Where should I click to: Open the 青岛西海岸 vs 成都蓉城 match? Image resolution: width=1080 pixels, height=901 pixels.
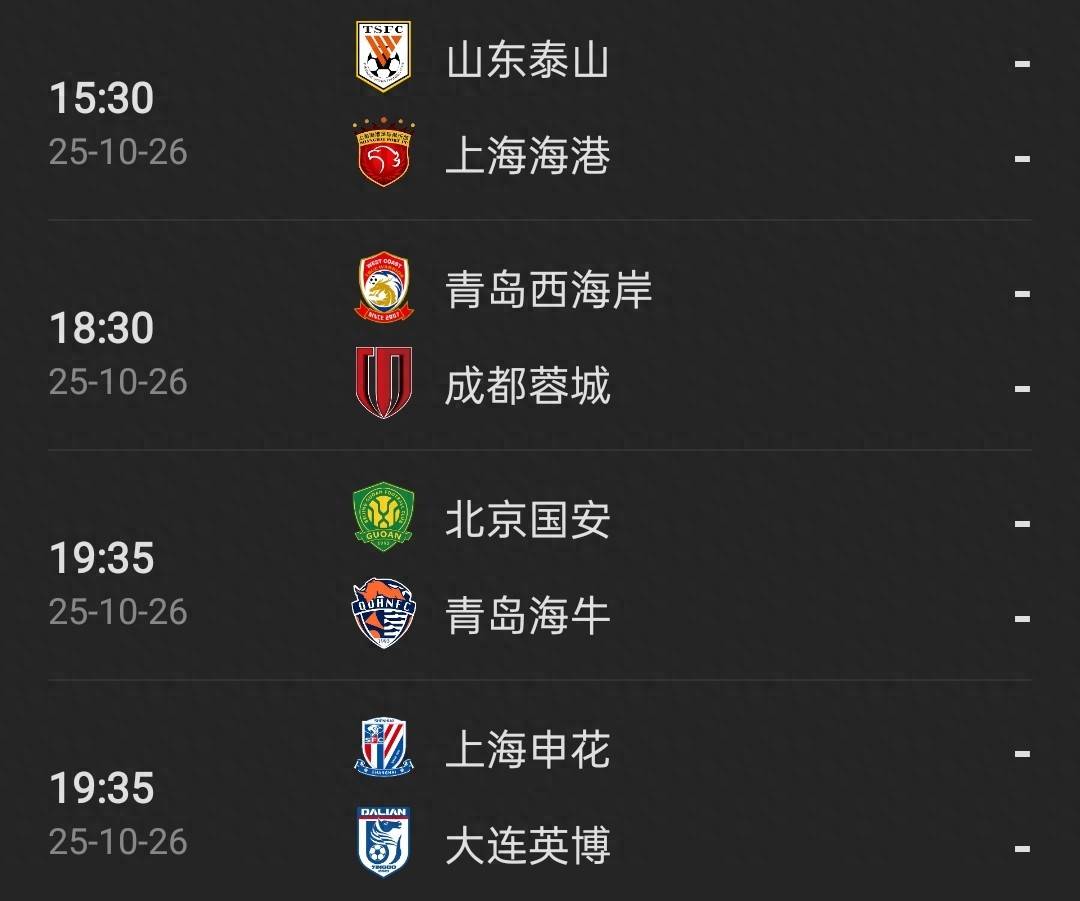pyautogui.click(x=540, y=338)
